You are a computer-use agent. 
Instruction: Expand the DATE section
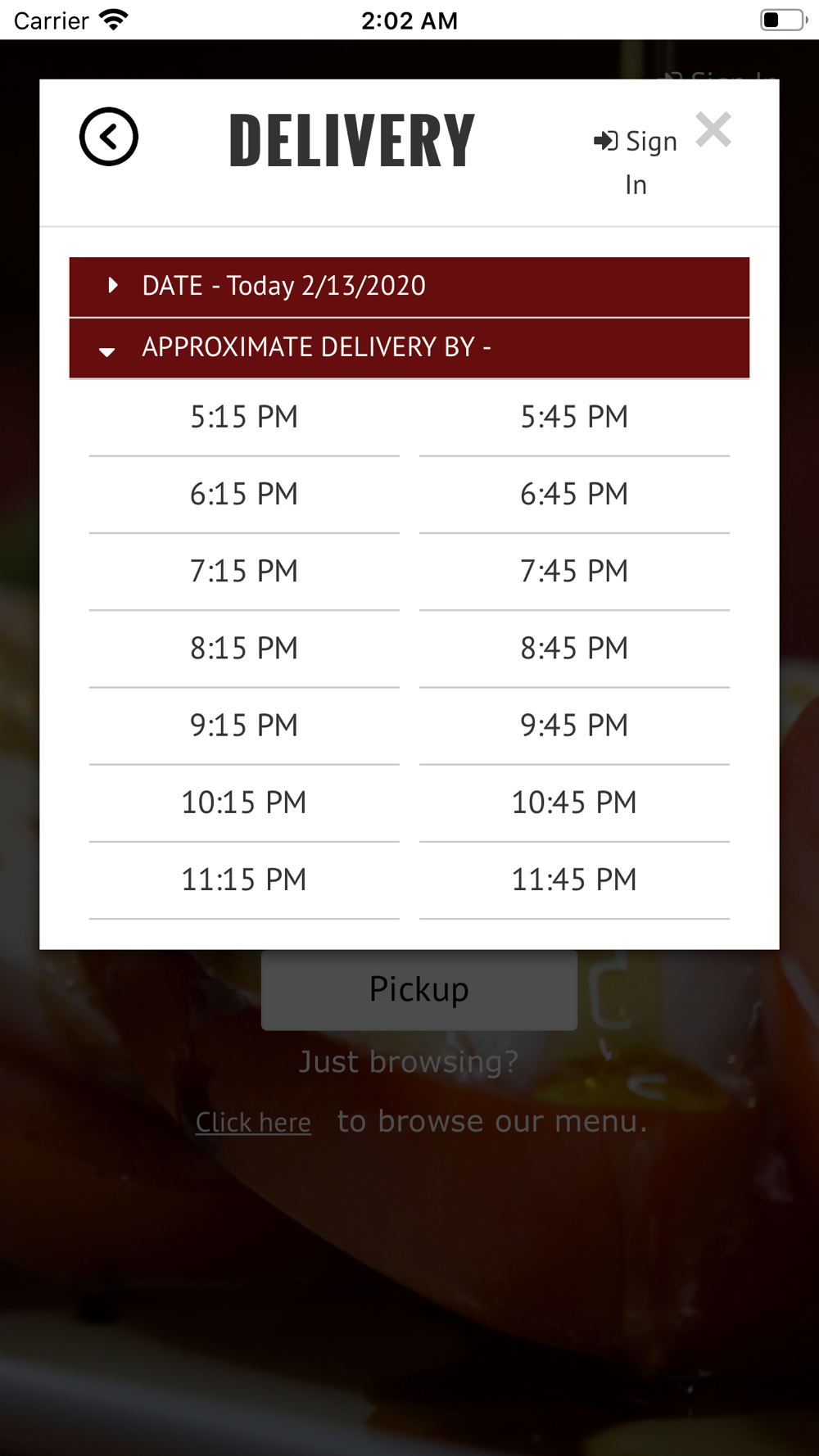pyautogui.click(x=409, y=287)
